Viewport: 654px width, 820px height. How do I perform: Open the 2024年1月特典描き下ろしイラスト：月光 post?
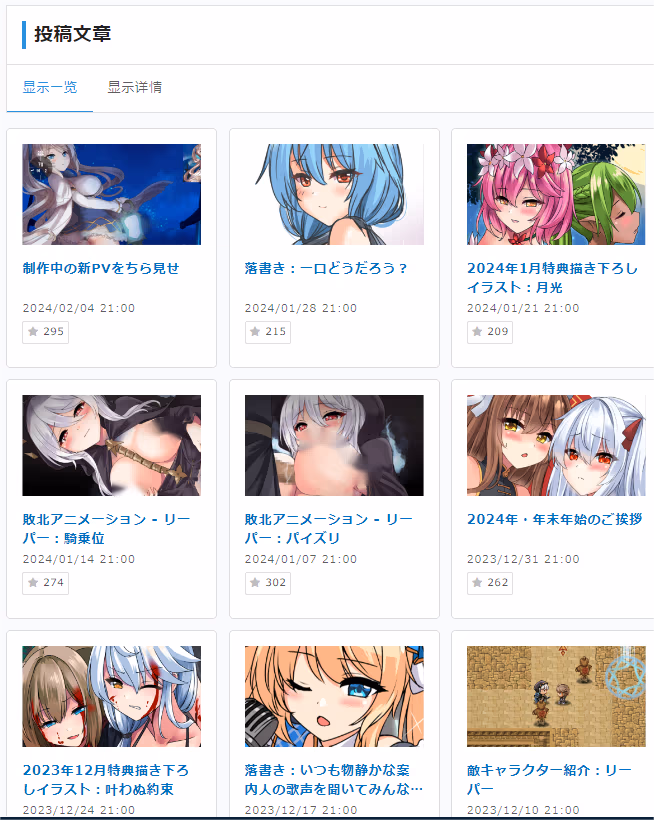pos(552,277)
